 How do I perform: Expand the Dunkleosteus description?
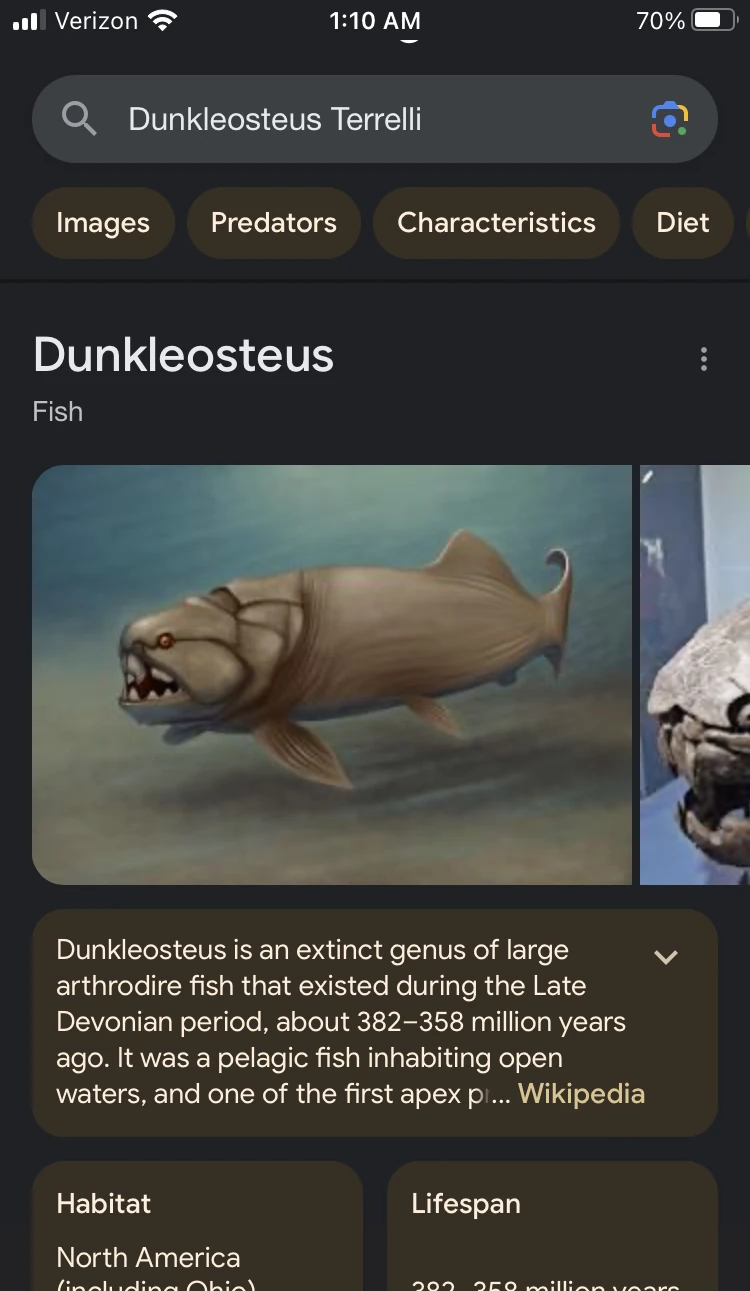tap(666, 957)
